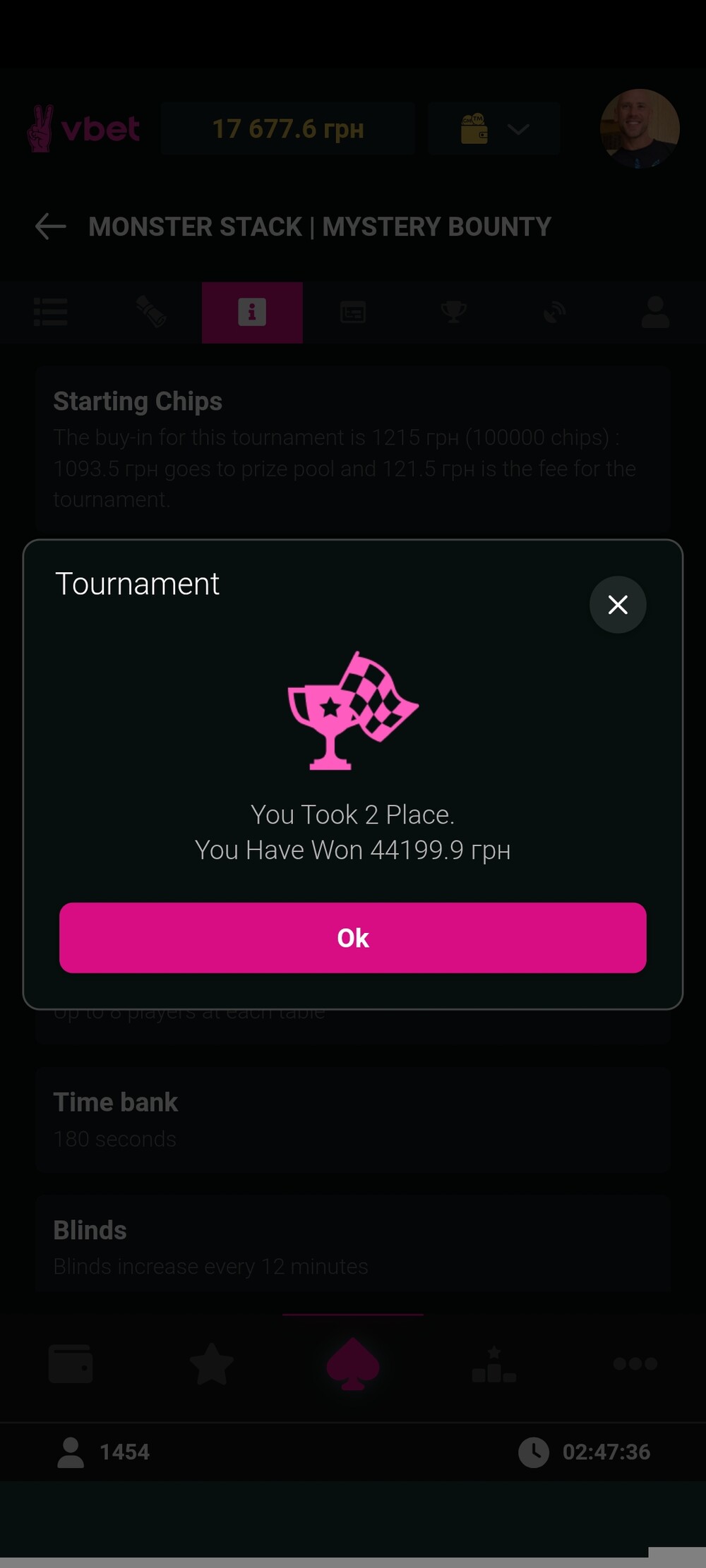This screenshot has width=706, height=1568.
Task: Open the leaderboard podium tab
Action: (x=494, y=1365)
